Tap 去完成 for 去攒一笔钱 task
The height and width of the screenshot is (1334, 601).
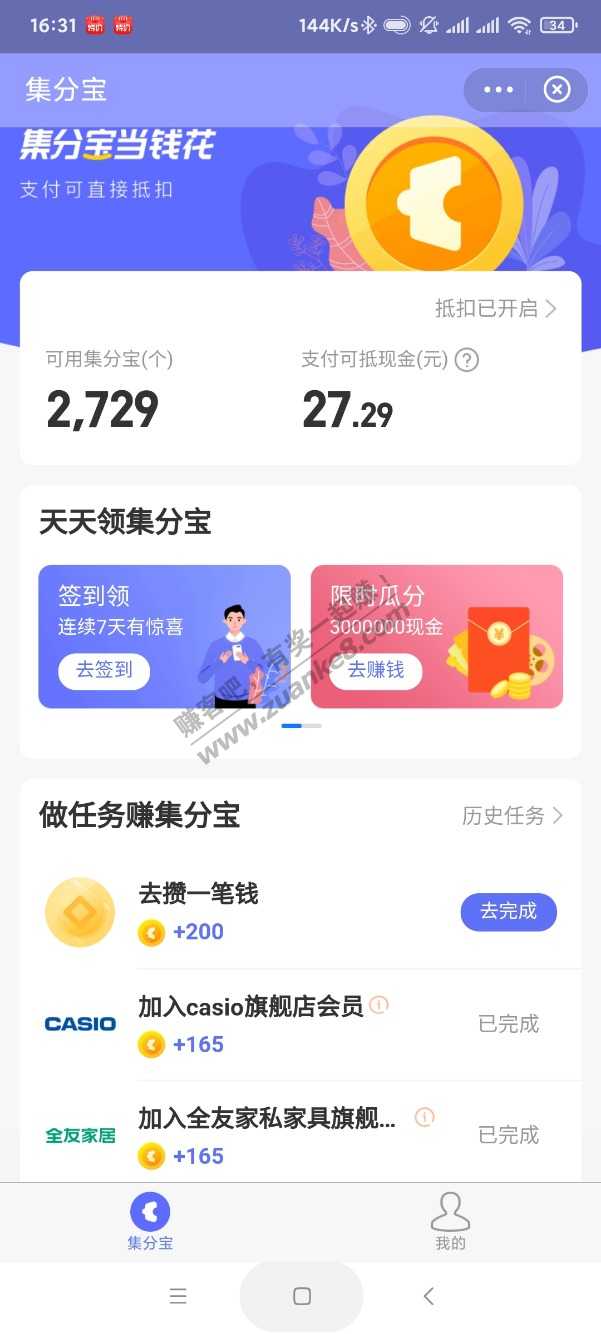pos(508,911)
